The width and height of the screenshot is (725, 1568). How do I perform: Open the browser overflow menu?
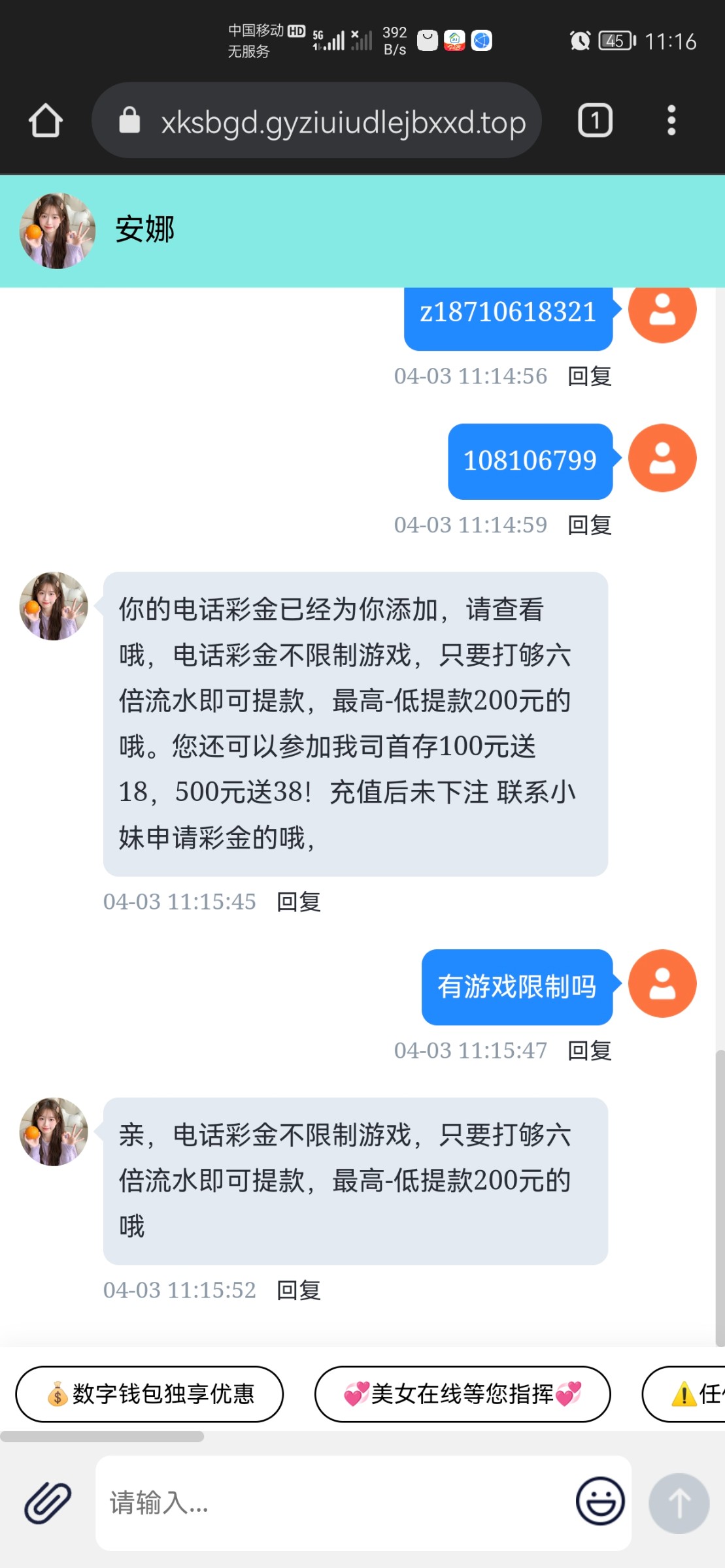(671, 121)
